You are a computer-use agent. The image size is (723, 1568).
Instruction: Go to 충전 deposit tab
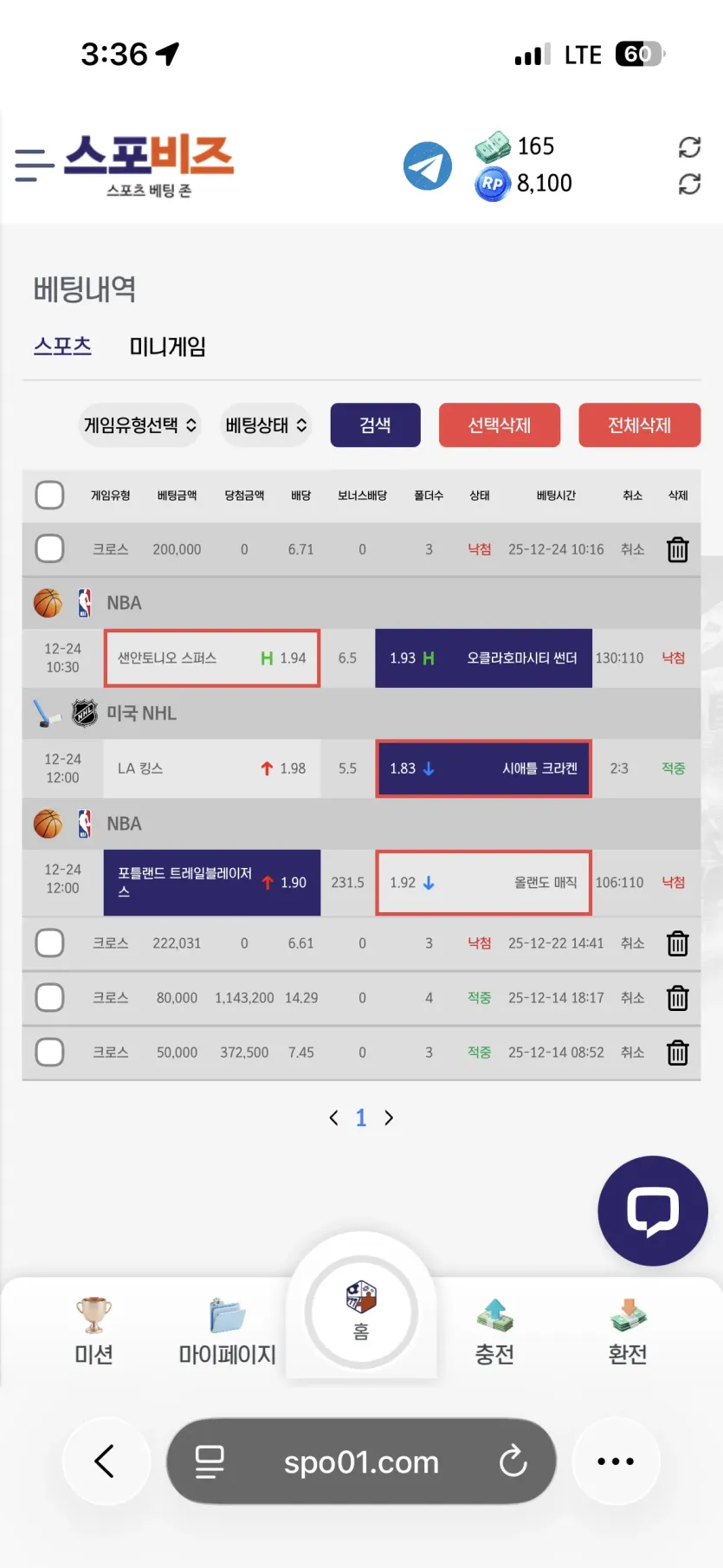click(x=494, y=1332)
